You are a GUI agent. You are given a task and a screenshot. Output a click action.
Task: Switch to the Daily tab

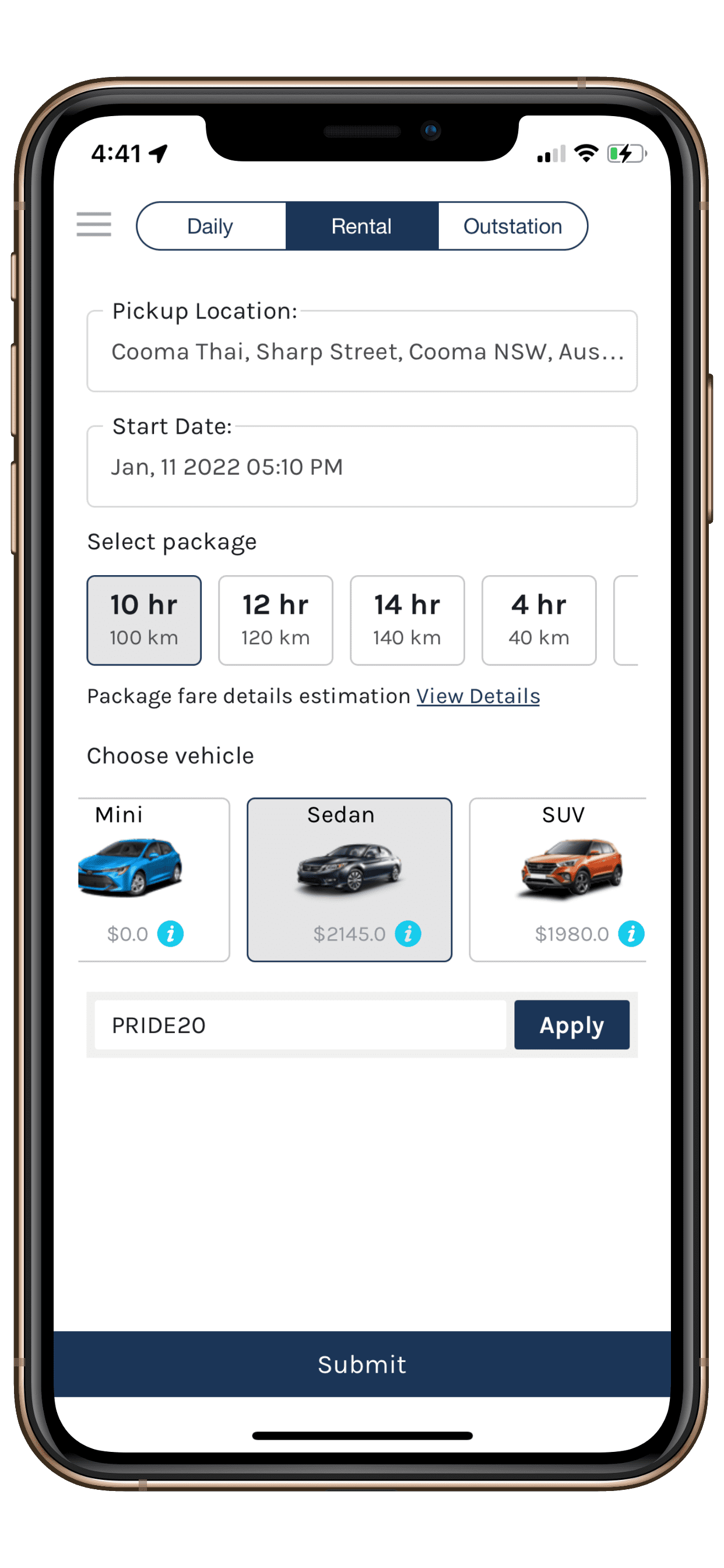210,226
